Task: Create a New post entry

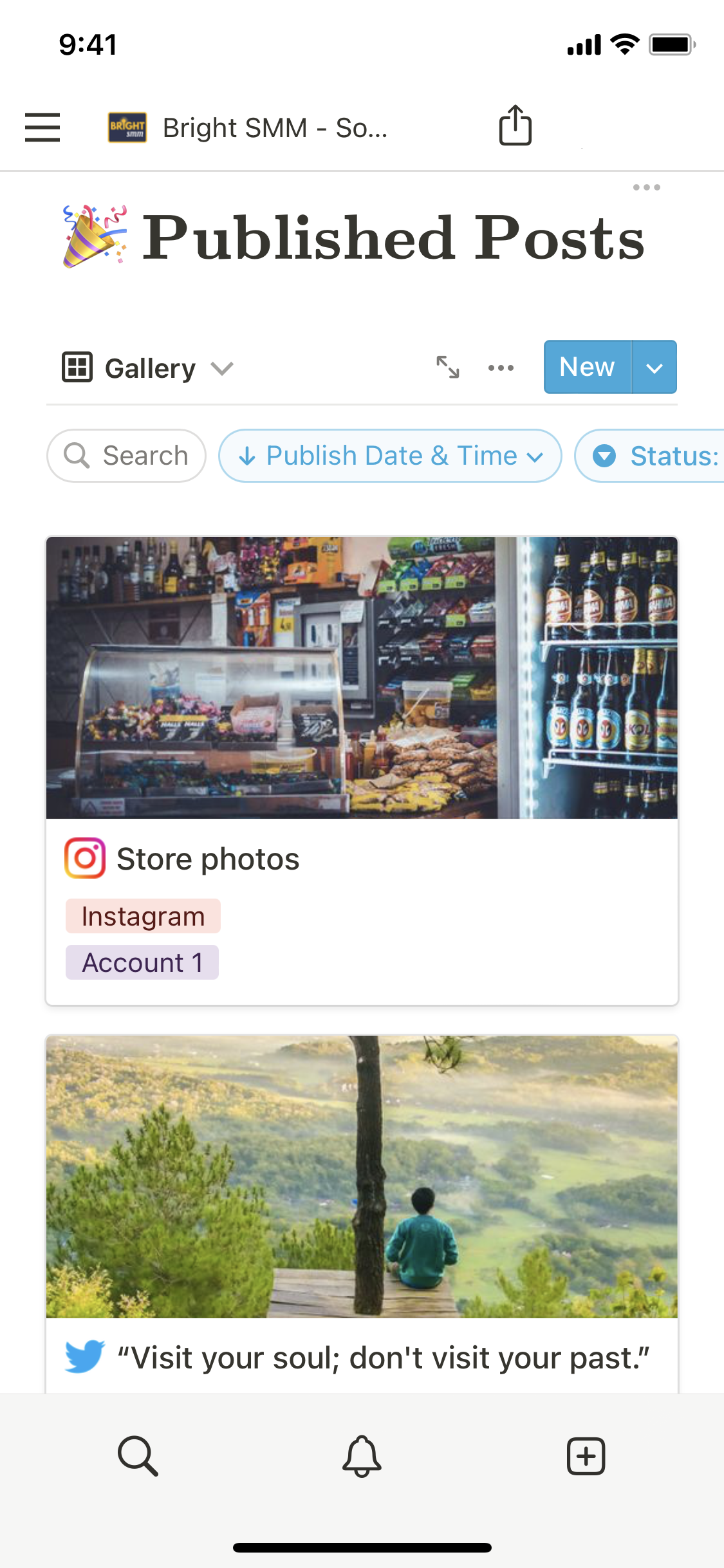Action: click(587, 367)
